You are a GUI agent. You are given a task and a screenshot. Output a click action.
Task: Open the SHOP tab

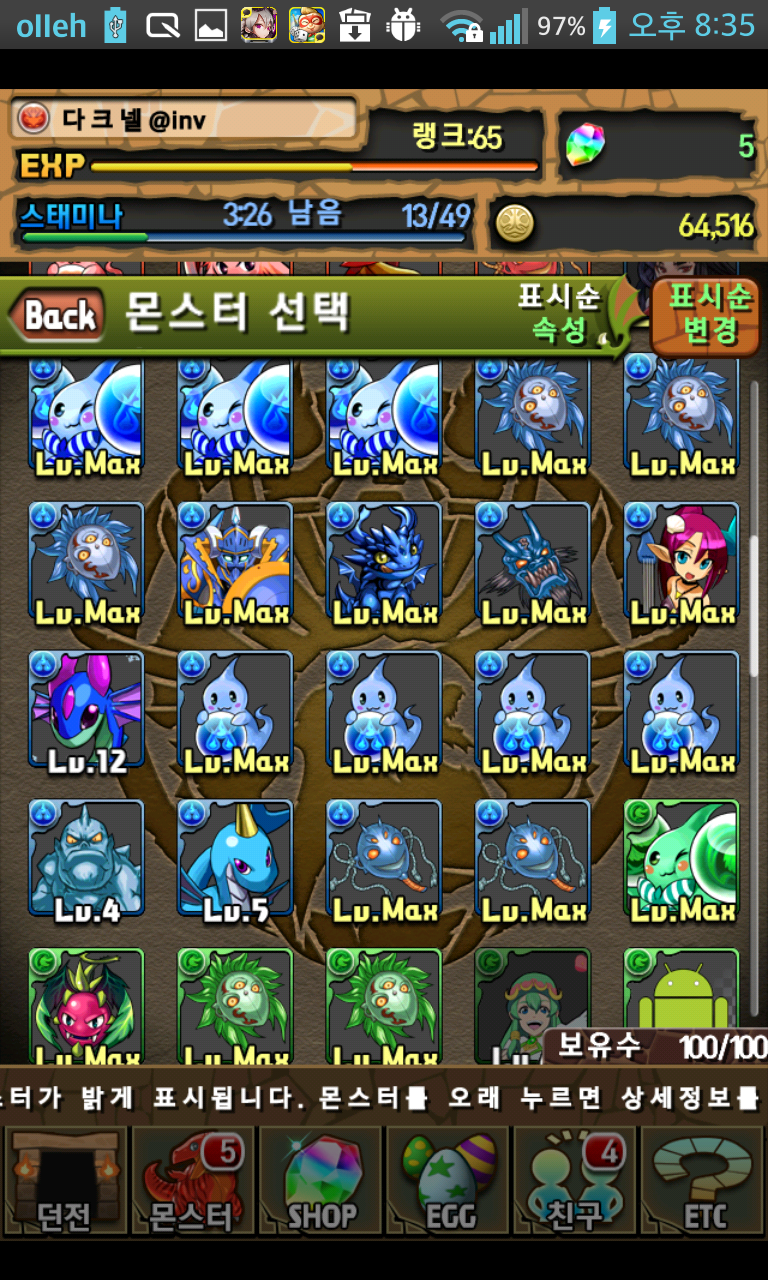pos(321,1182)
